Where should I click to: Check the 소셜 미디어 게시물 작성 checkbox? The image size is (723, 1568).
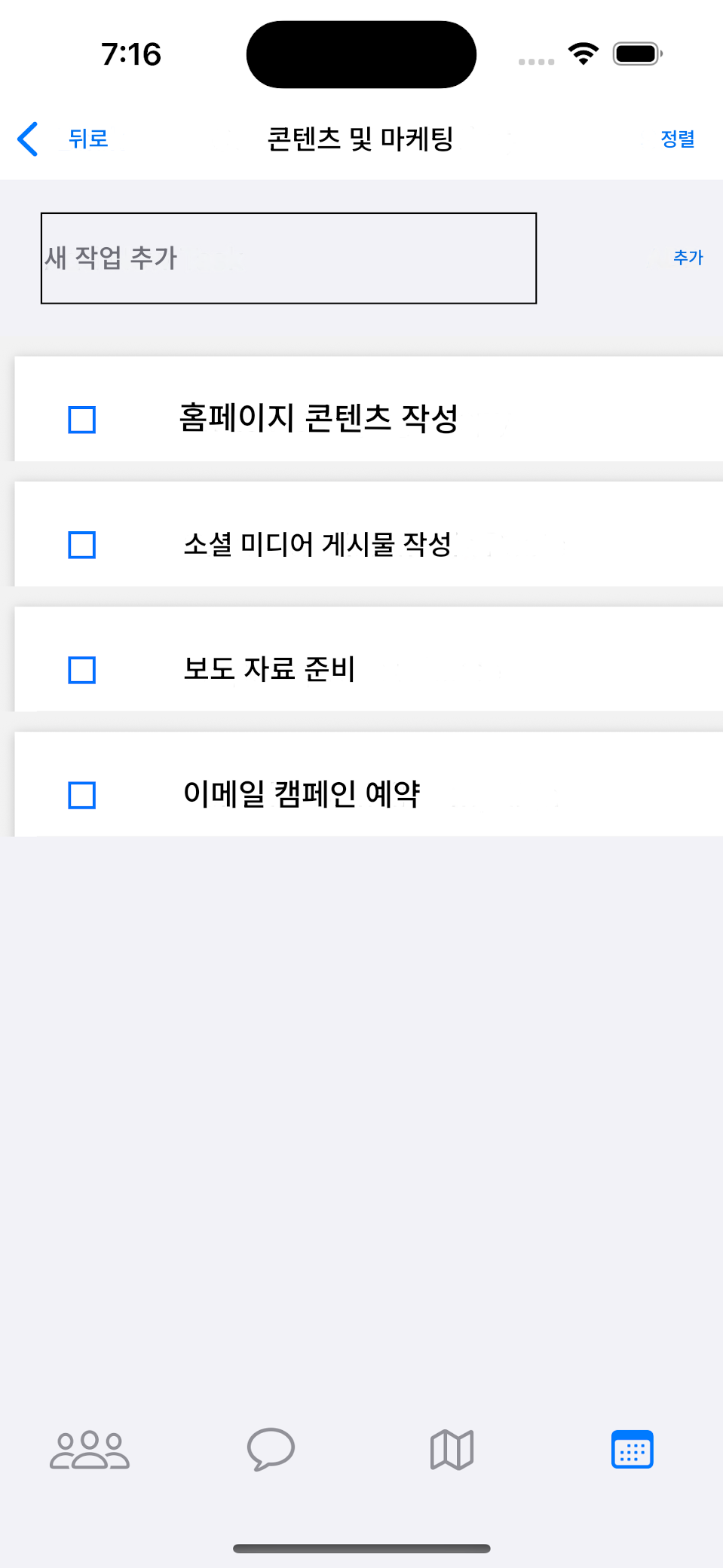click(81, 544)
